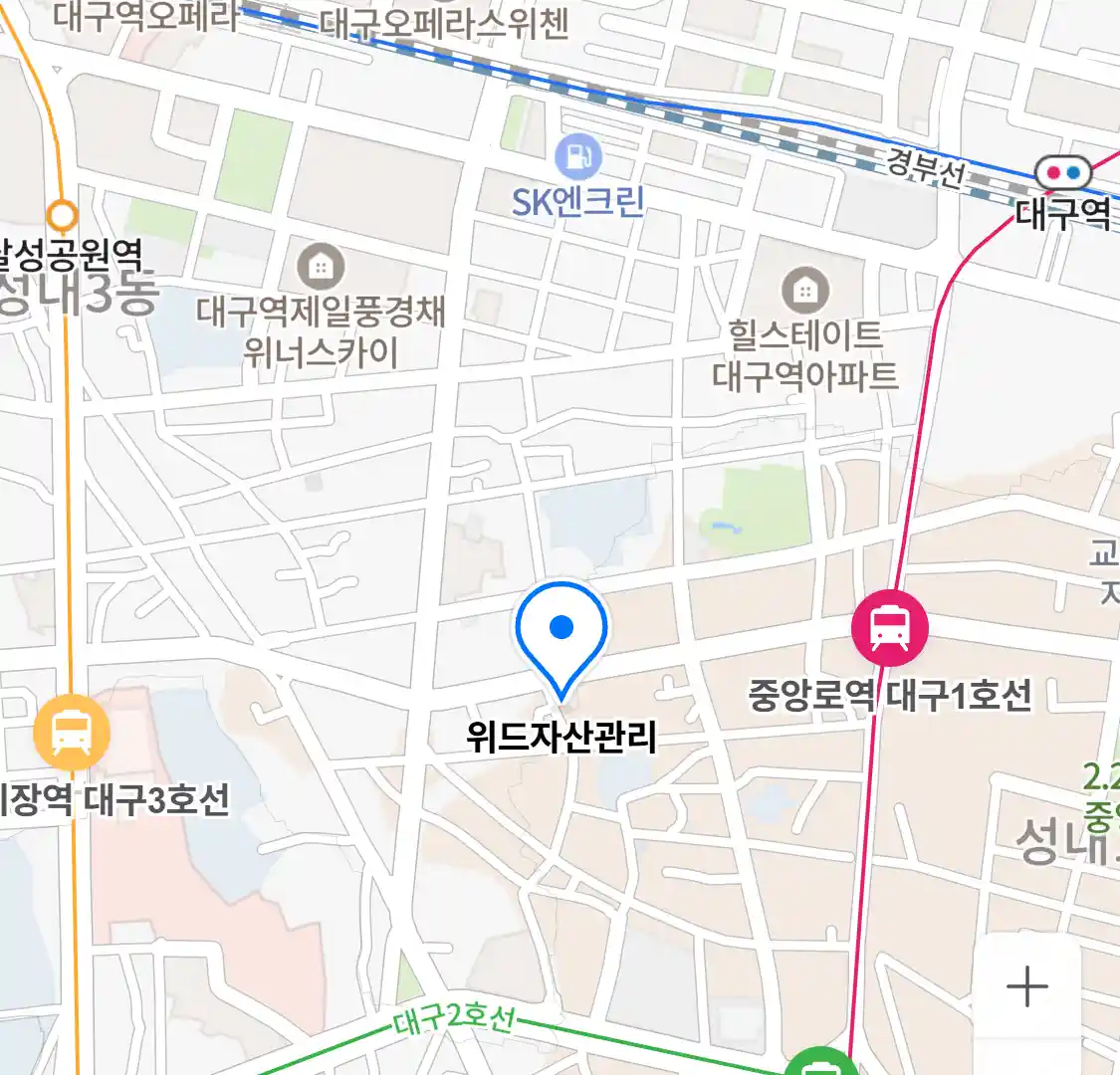The height and width of the screenshot is (1075, 1120).
Task: Select the 대구역 station marker
Action: 1062,173
